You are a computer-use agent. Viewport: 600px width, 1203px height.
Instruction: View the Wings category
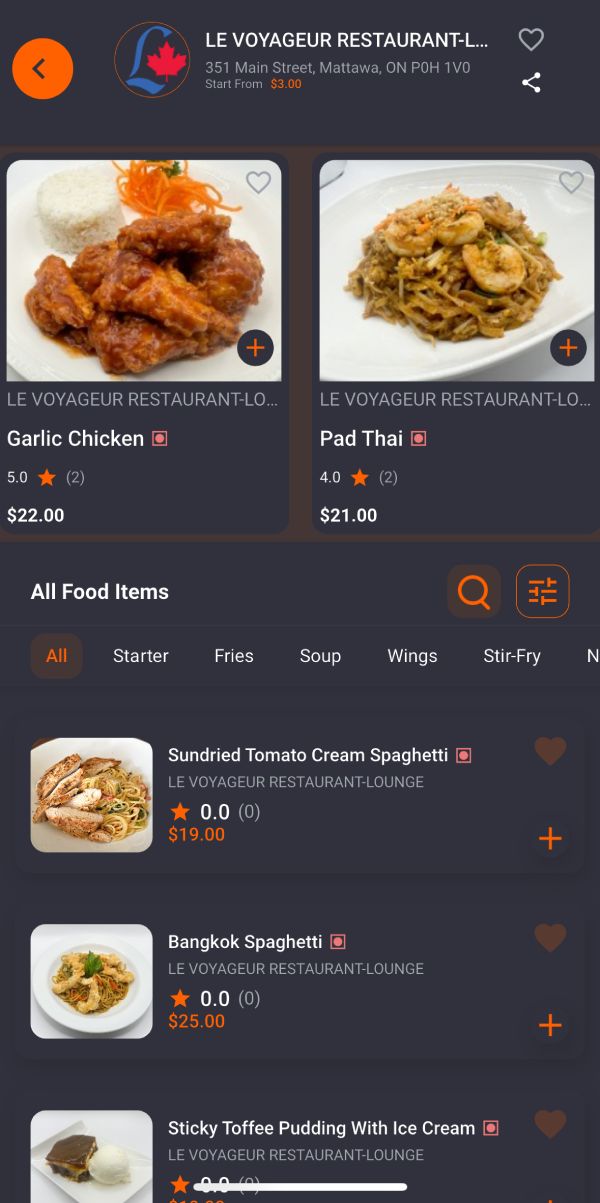click(412, 656)
